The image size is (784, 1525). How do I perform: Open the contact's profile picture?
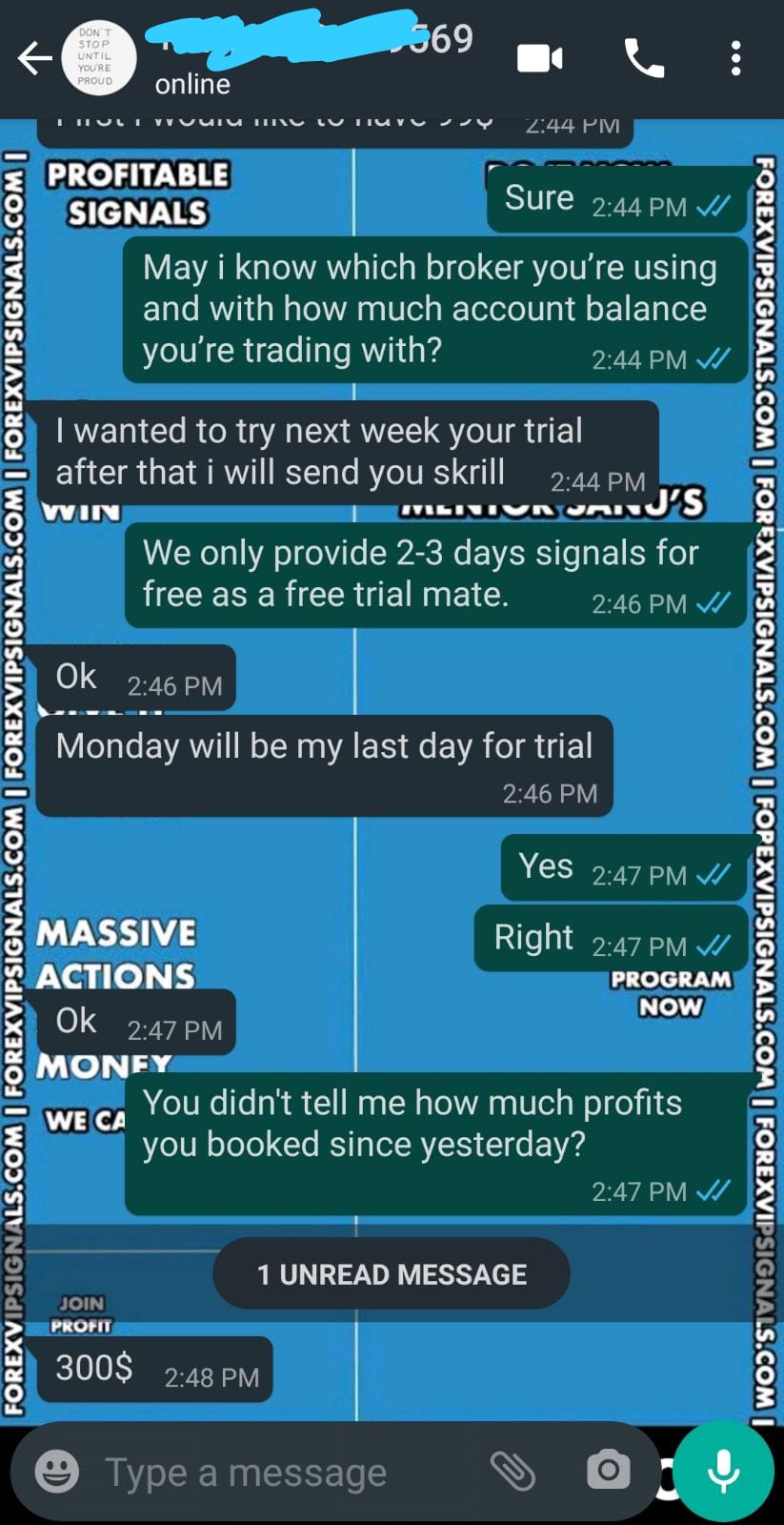94,59
